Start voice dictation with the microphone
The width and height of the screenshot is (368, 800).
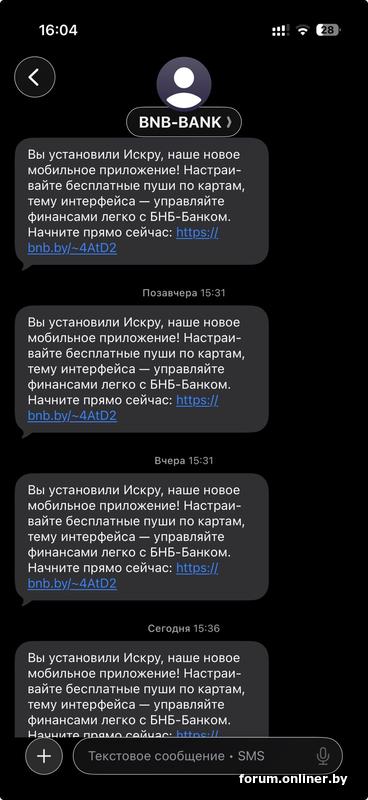pyautogui.click(x=323, y=756)
